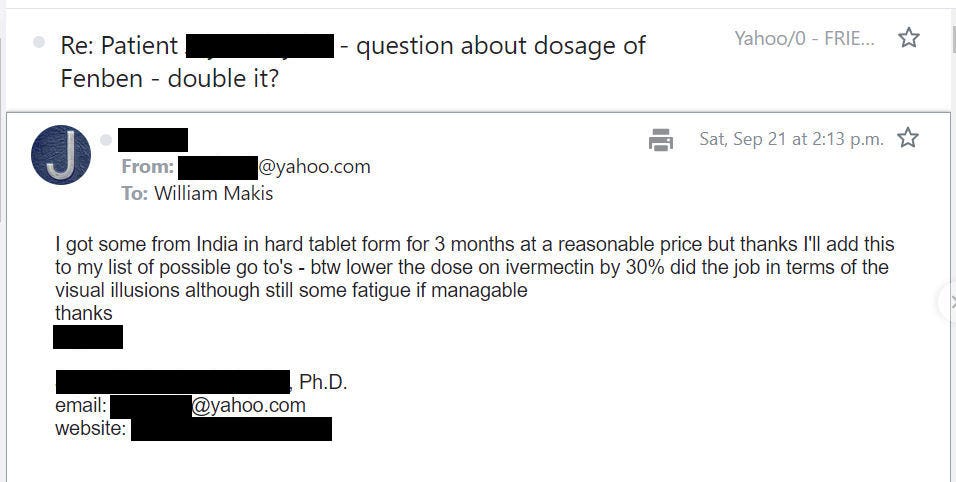
Task: Open the William Makis recipient
Action: [x=213, y=193]
